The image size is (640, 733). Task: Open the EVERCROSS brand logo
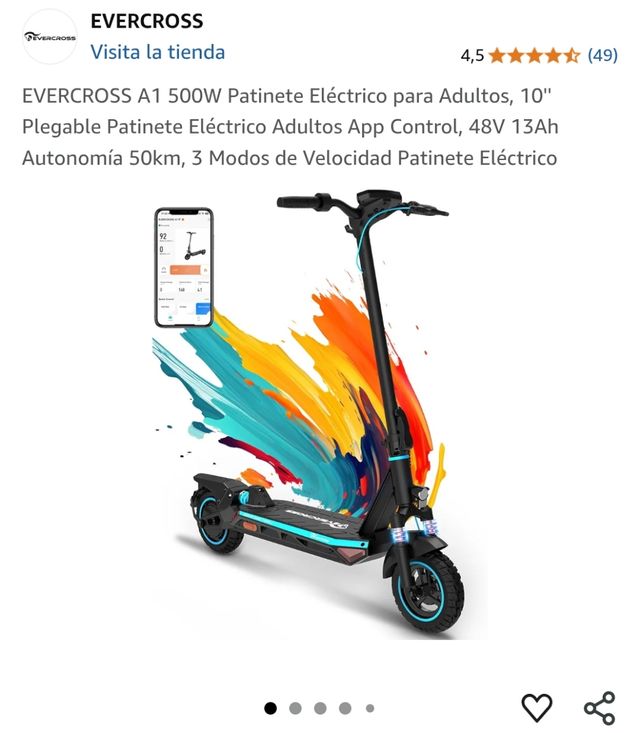pos(49,37)
